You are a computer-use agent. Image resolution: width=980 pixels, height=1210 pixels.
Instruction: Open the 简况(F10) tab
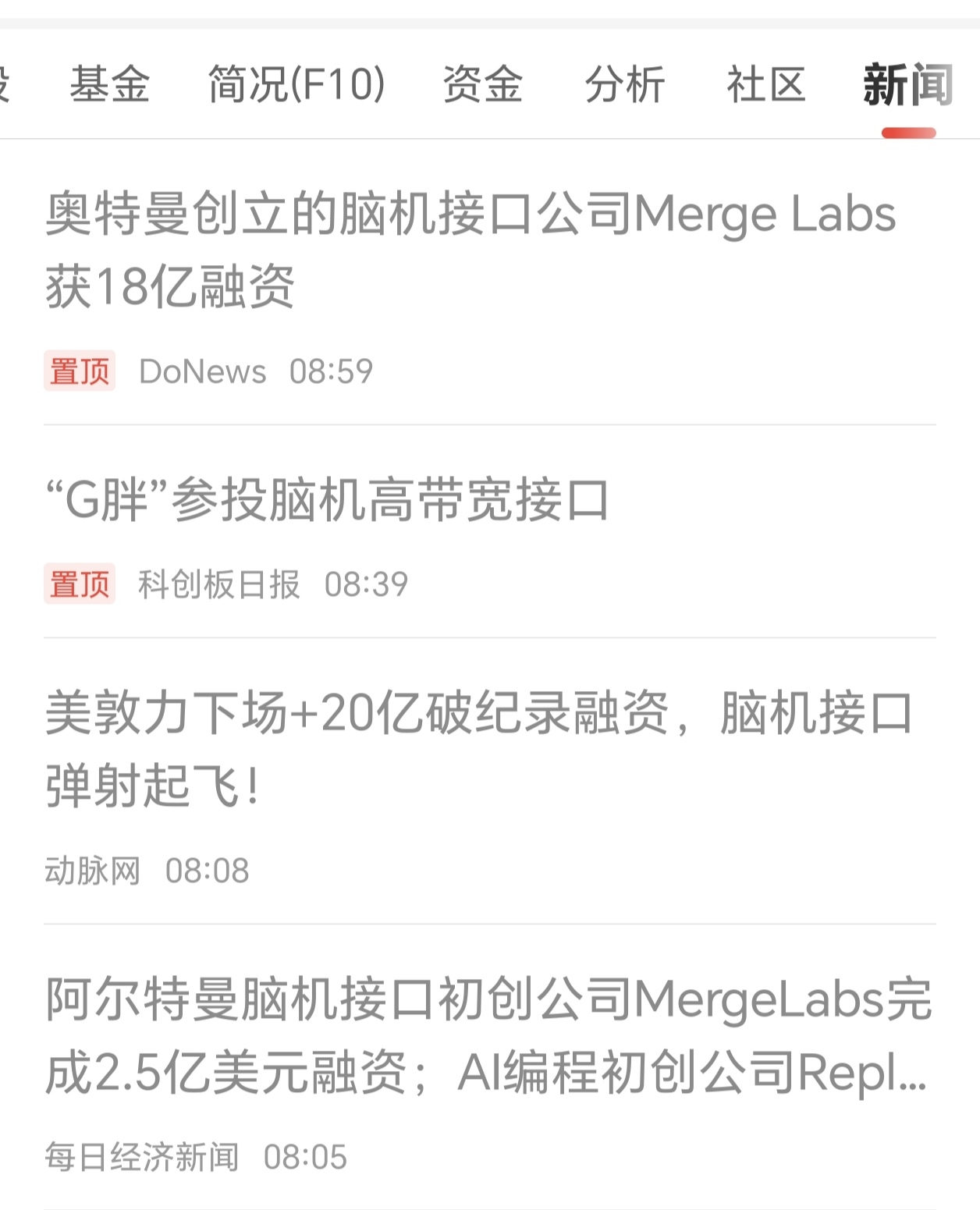[x=296, y=84]
